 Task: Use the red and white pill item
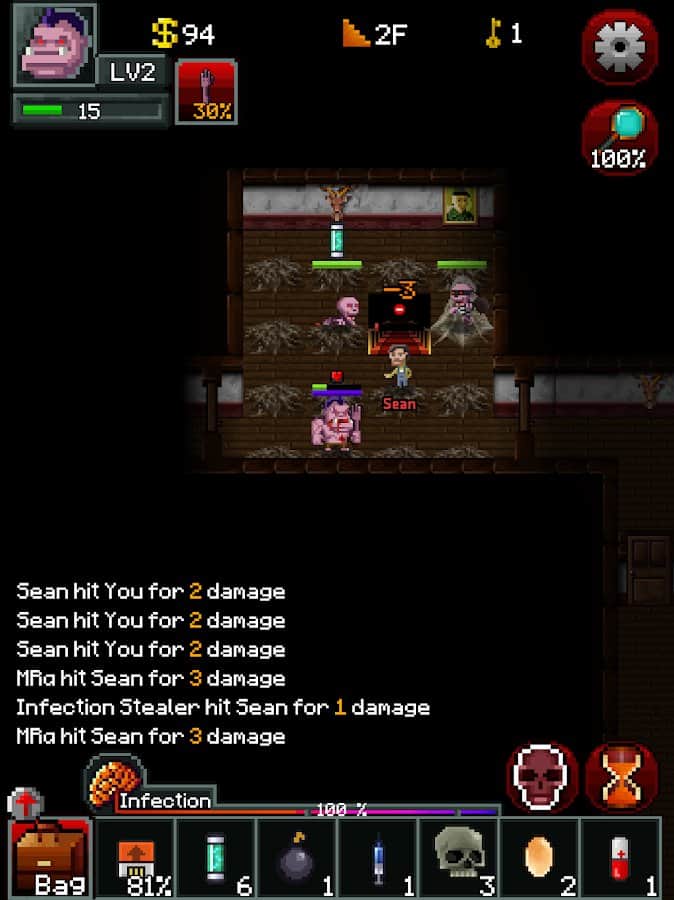click(x=620, y=857)
